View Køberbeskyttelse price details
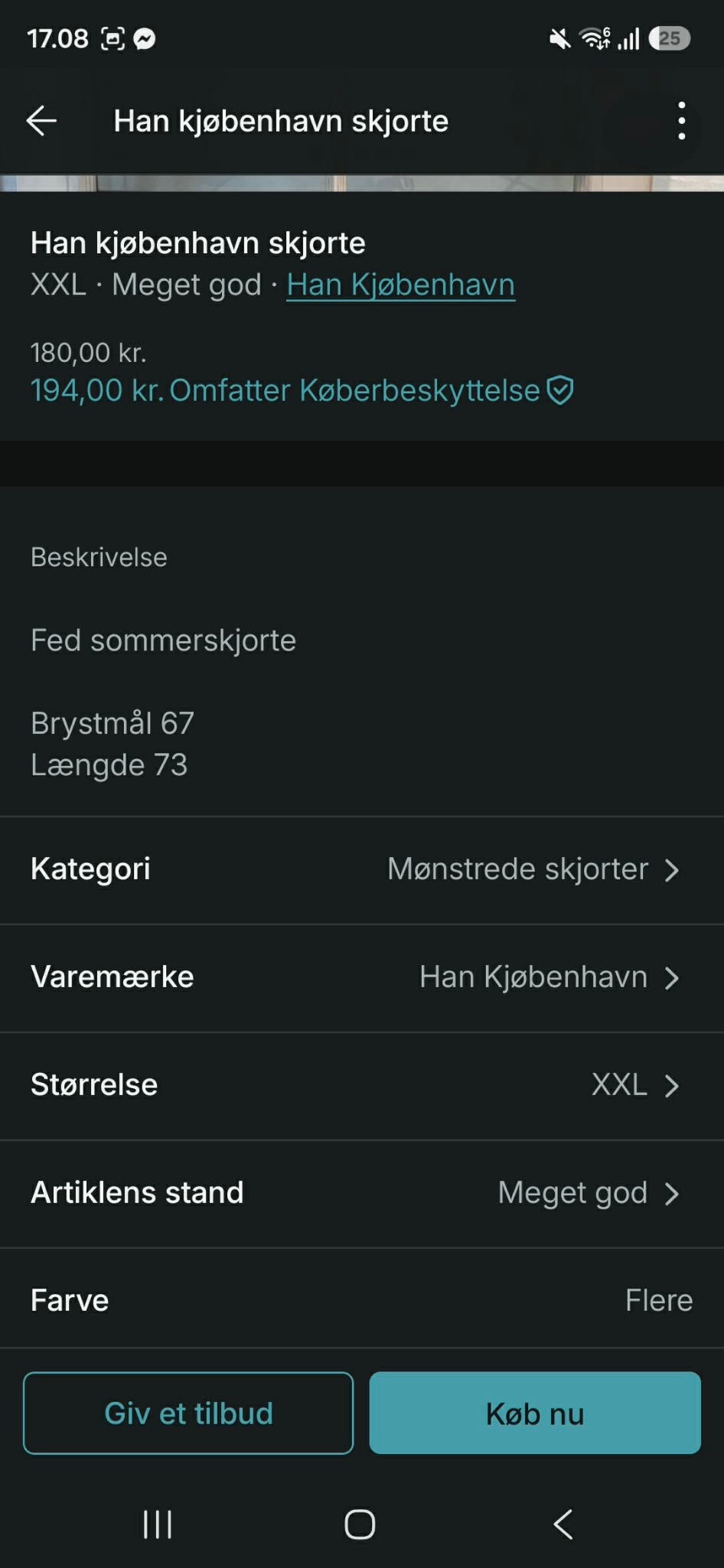Screen dimensions: 724x1568 click(302, 390)
